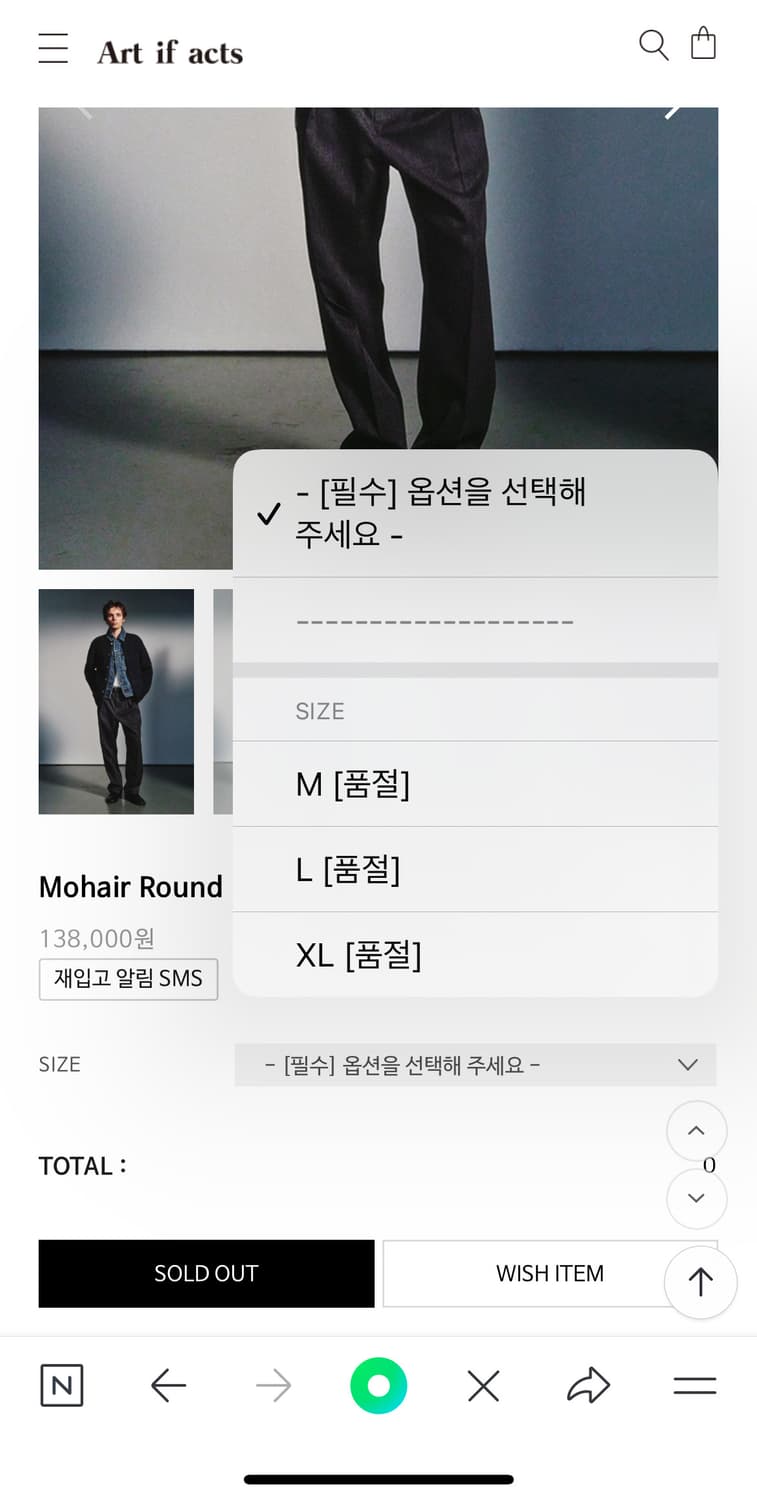
Task: Click the SOLD OUT button
Action: click(206, 1273)
